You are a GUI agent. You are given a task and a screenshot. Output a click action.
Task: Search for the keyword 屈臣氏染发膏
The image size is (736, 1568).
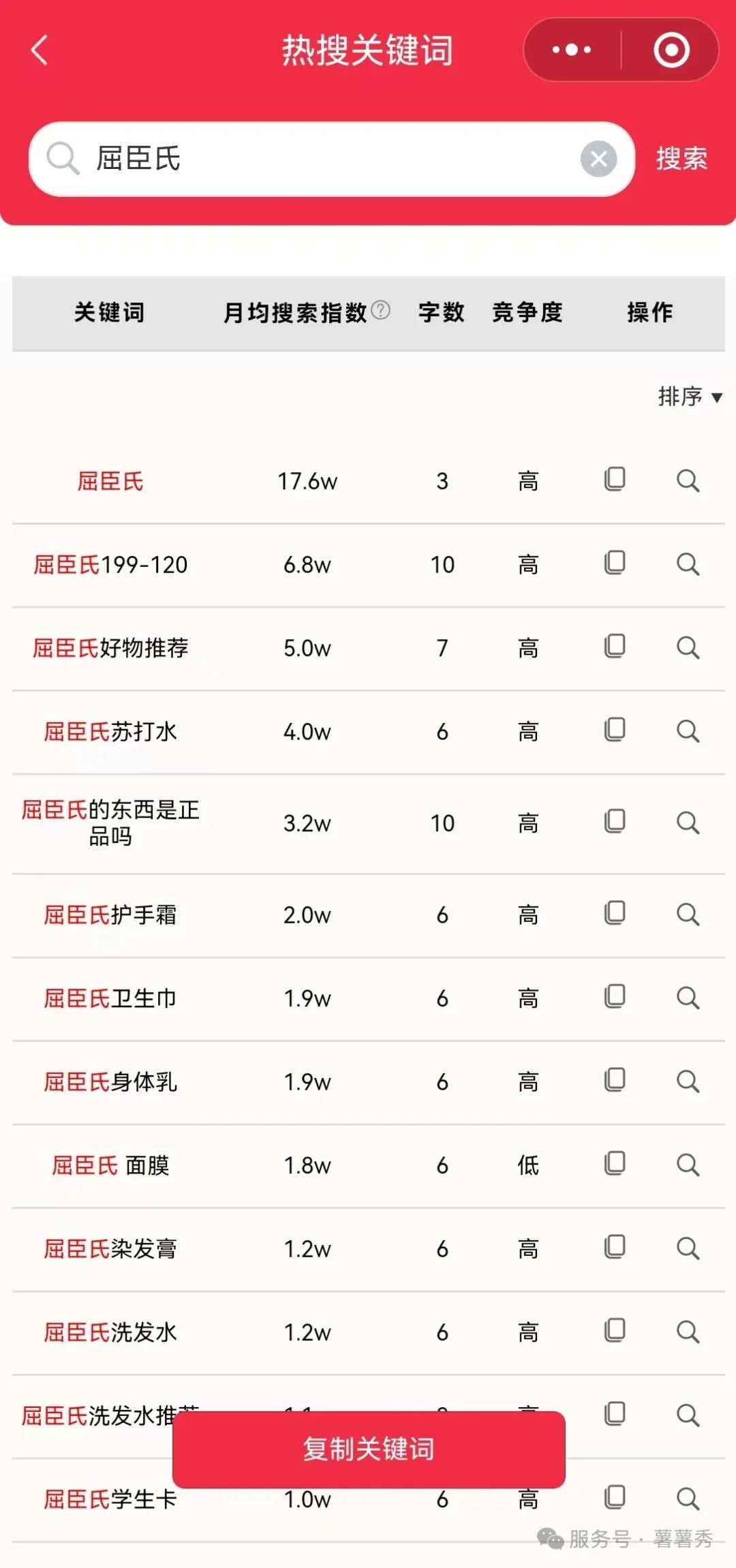[688, 1248]
